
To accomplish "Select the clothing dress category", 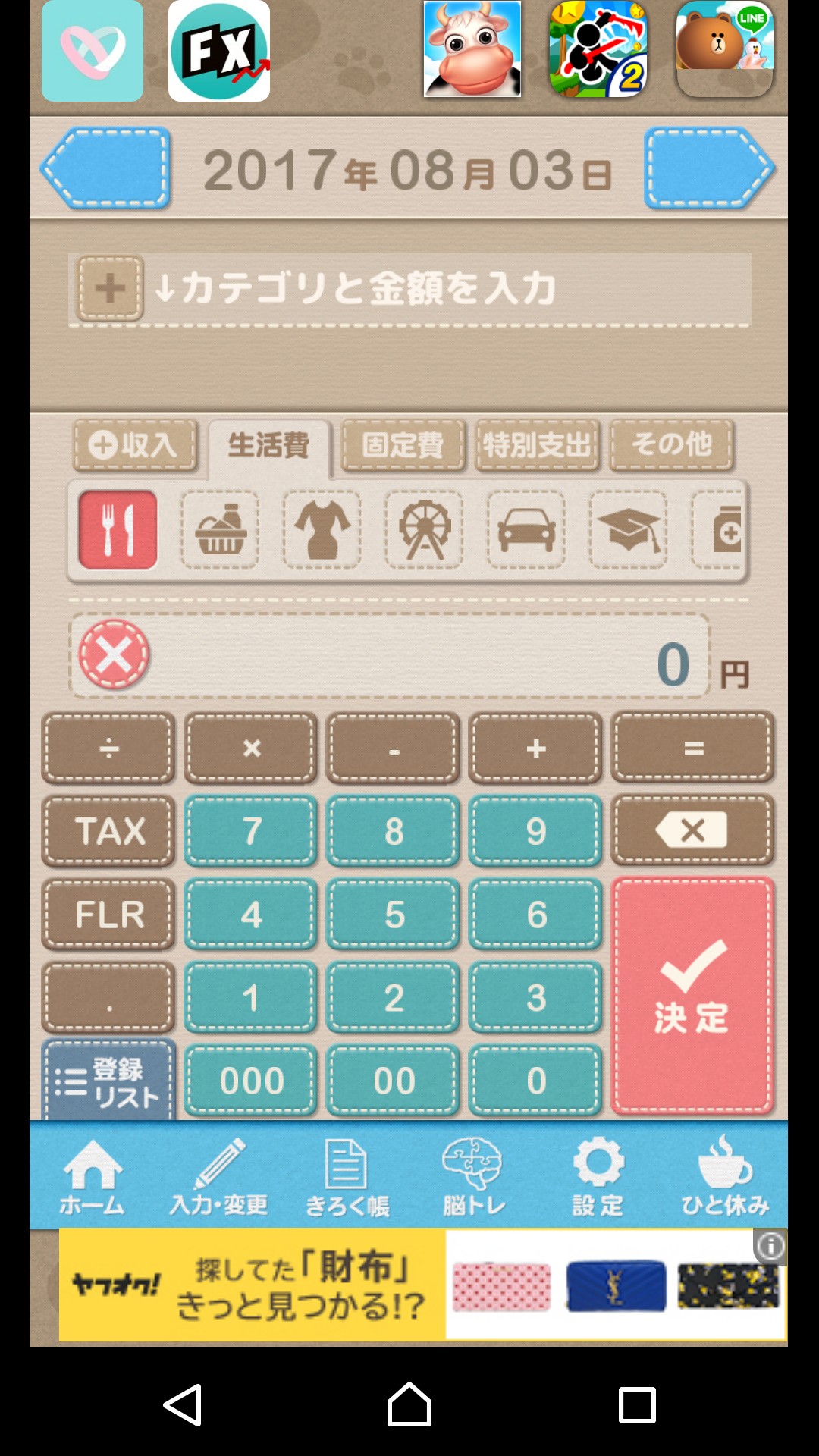I will pyautogui.click(x=322, y=529).
